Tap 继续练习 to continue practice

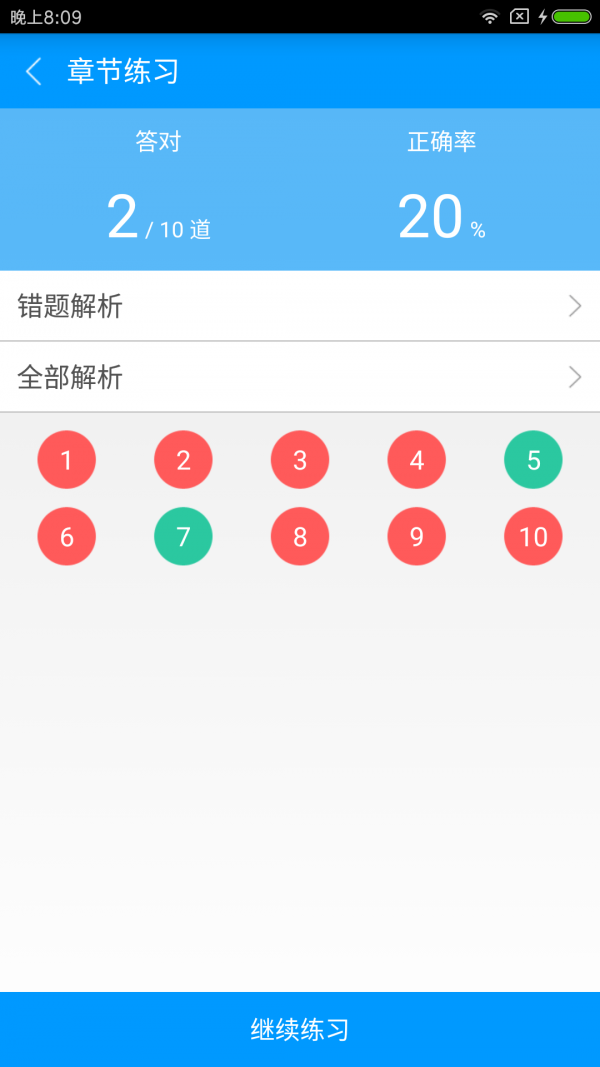[300, 1029]
